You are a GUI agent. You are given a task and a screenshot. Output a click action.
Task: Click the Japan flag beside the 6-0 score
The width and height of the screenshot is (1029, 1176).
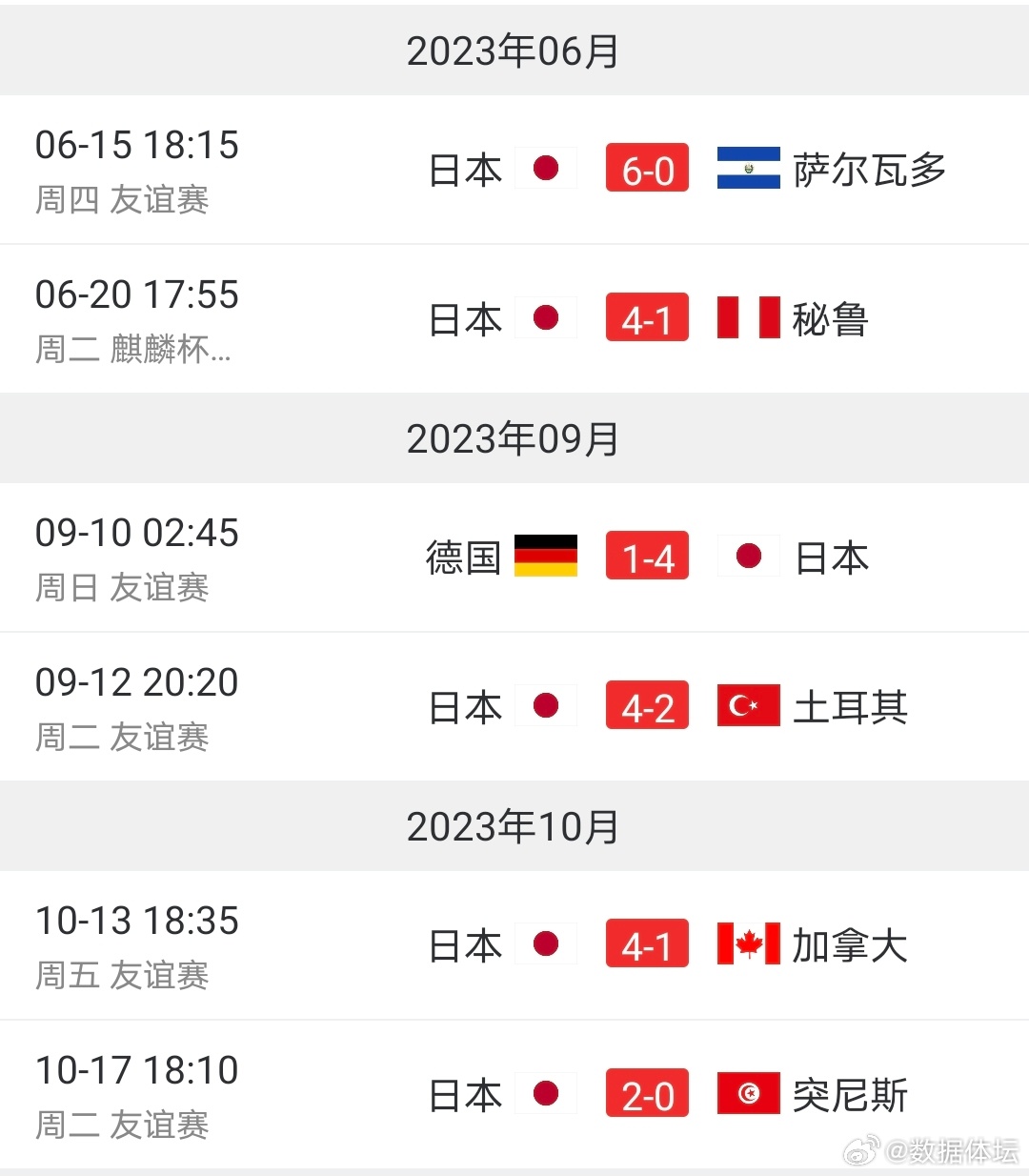click(x=546, y=168)
